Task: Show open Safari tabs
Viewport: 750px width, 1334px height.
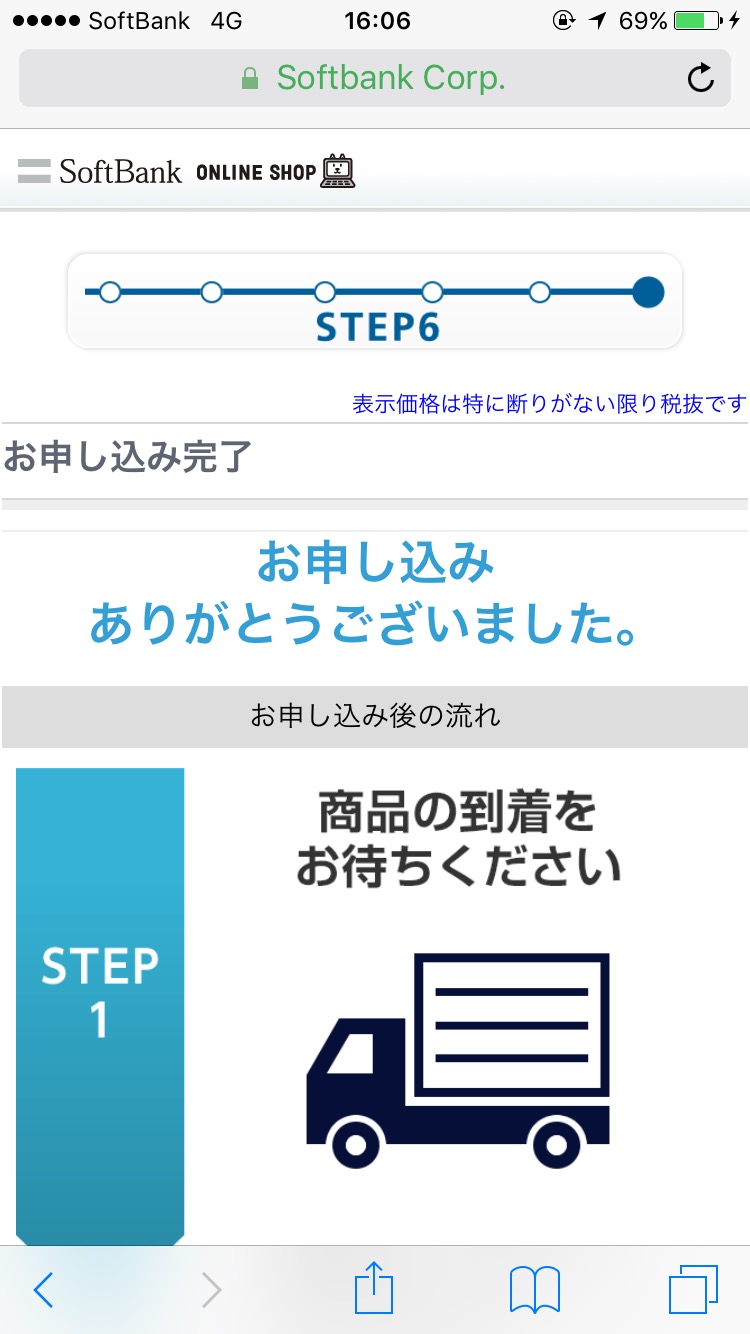Action: coord(693,1290)
